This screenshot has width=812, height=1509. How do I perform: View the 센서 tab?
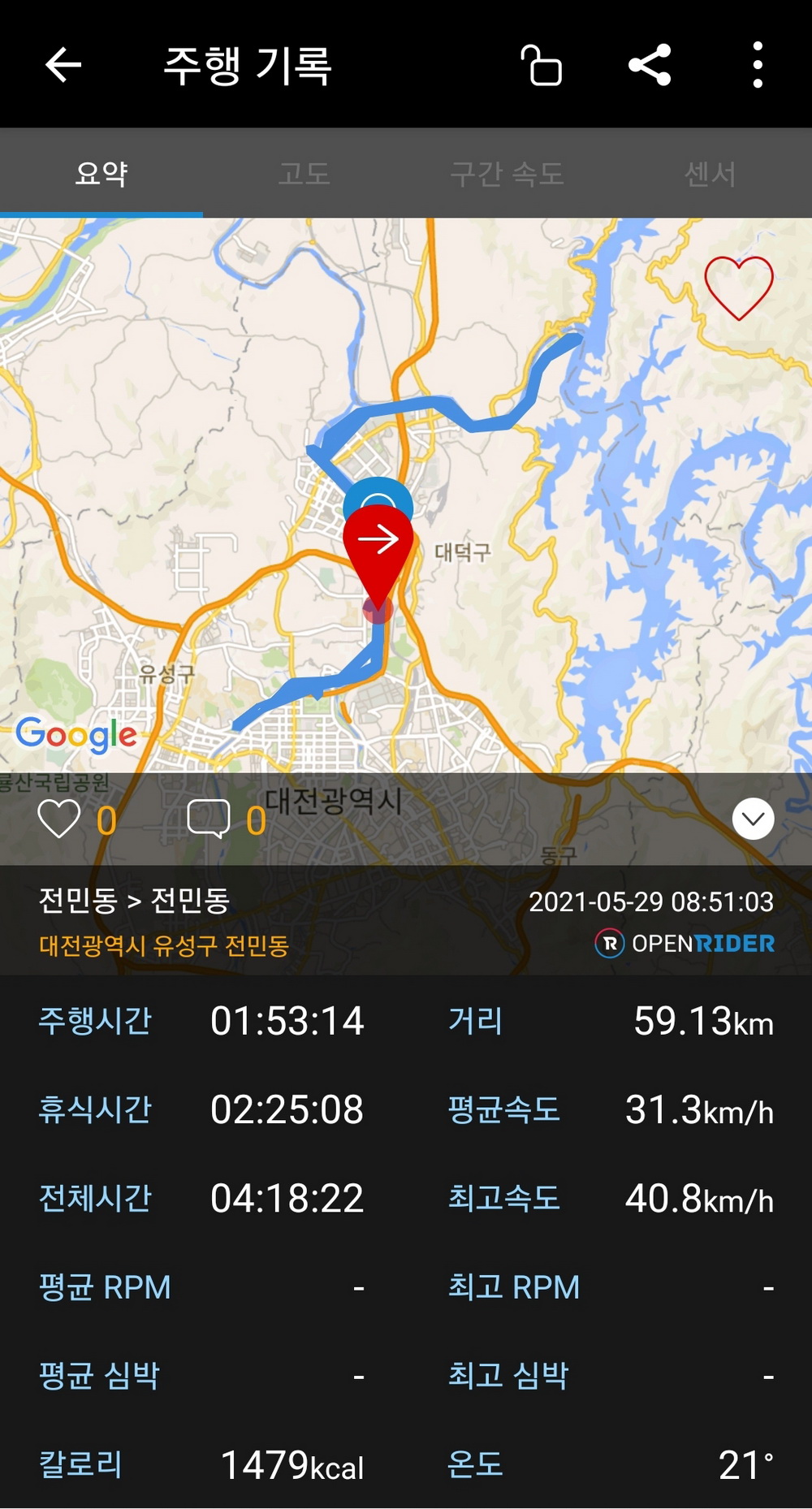click(710, 174)
